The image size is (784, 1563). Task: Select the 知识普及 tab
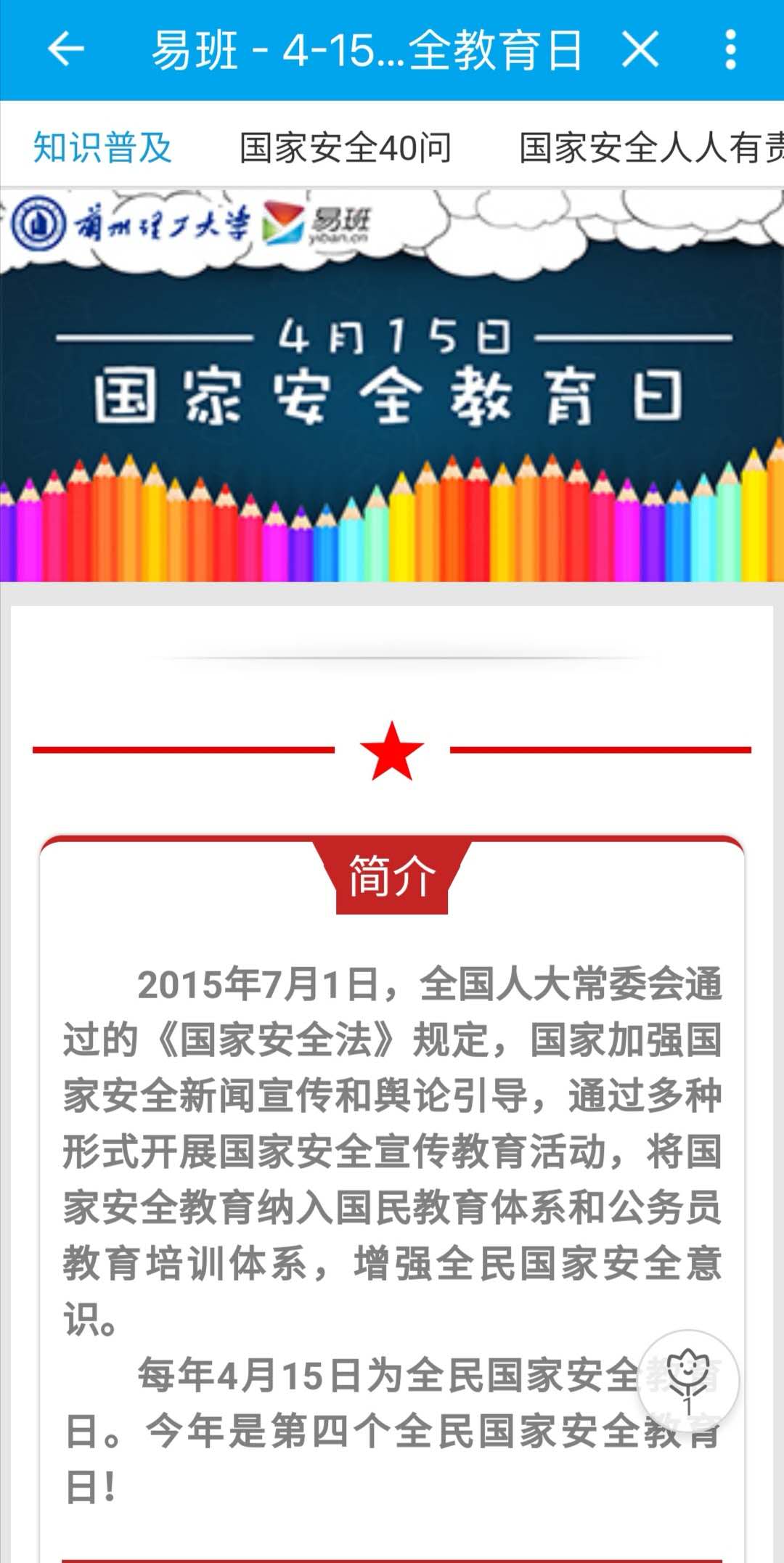102,147
